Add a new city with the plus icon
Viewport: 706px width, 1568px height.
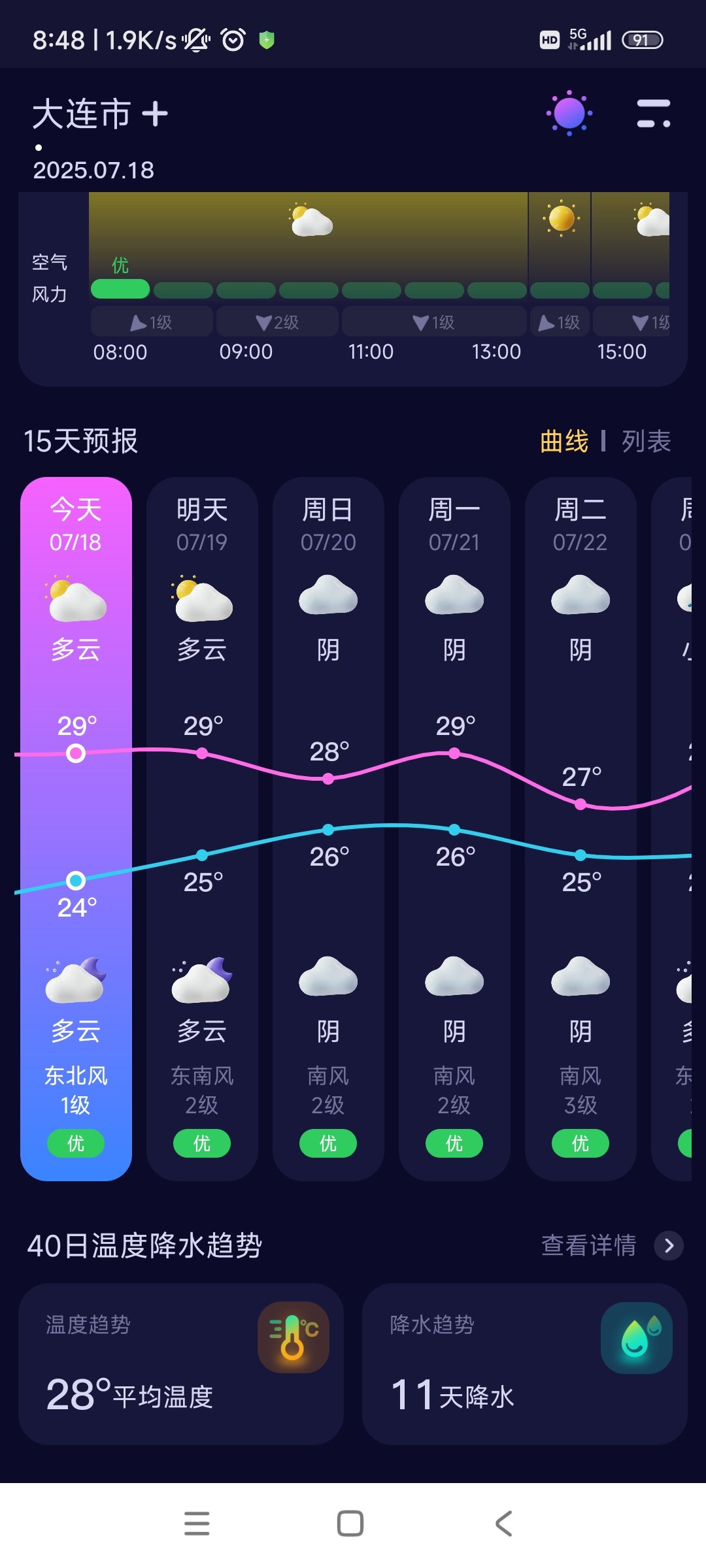pos(155,114)
